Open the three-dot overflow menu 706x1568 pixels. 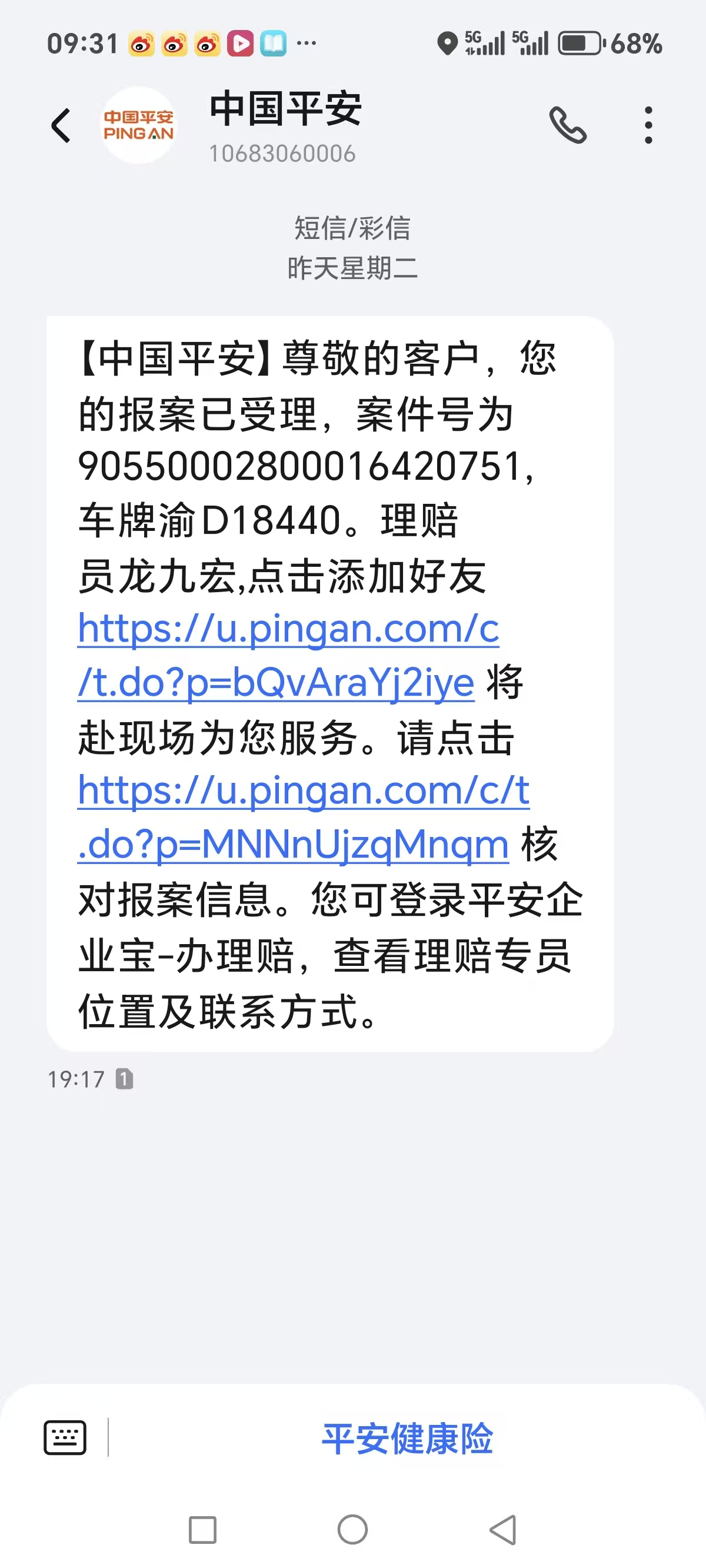click(648, 125)
